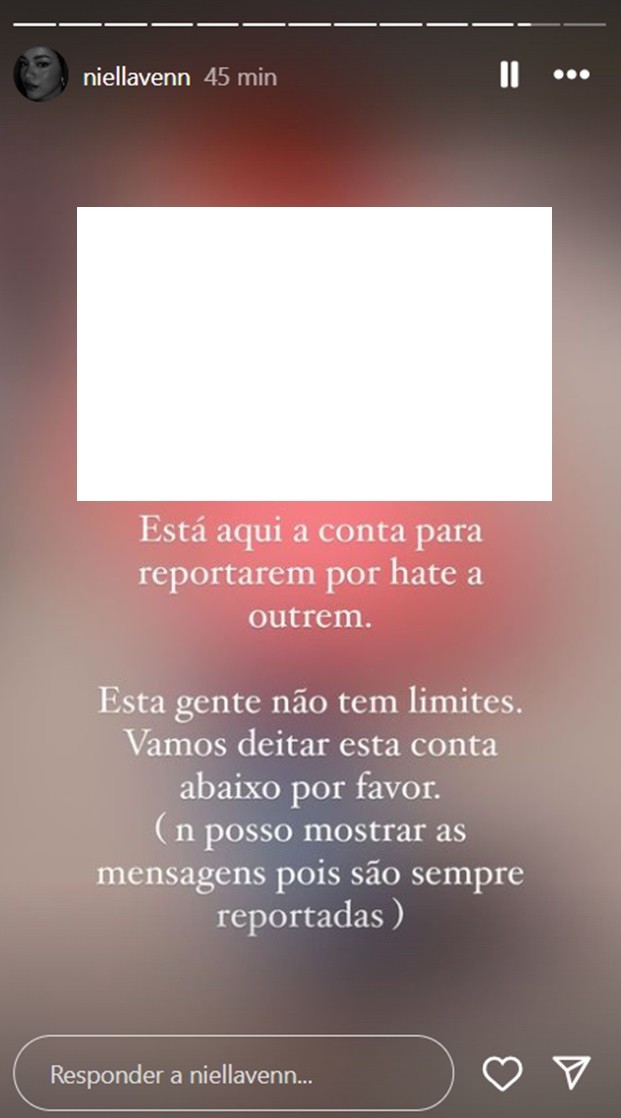The image size is (621, 1118).
Task: Share the story via paper plane icon
Action: (571, 1073)
